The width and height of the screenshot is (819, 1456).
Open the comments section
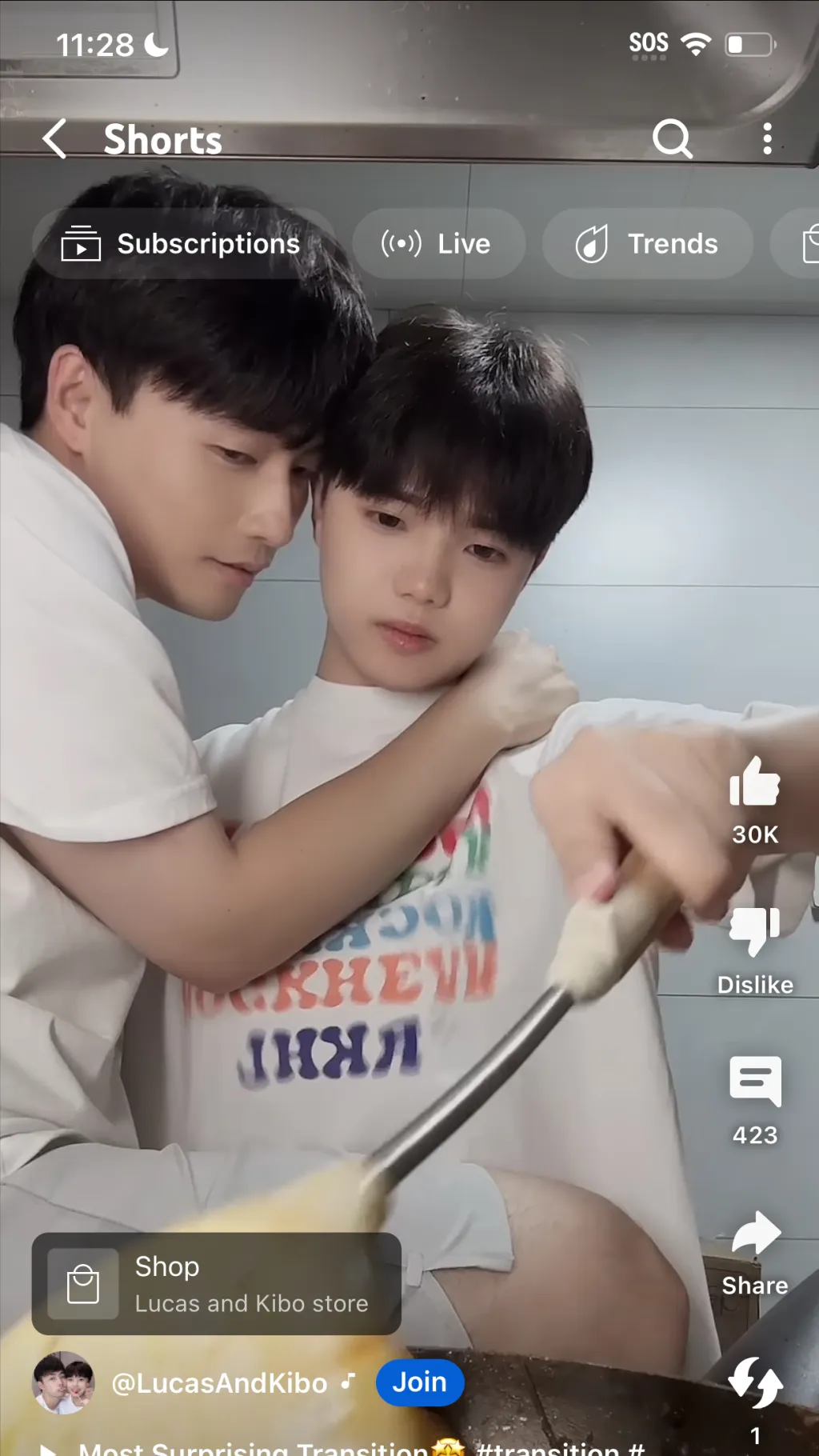tap(754, 1083)
